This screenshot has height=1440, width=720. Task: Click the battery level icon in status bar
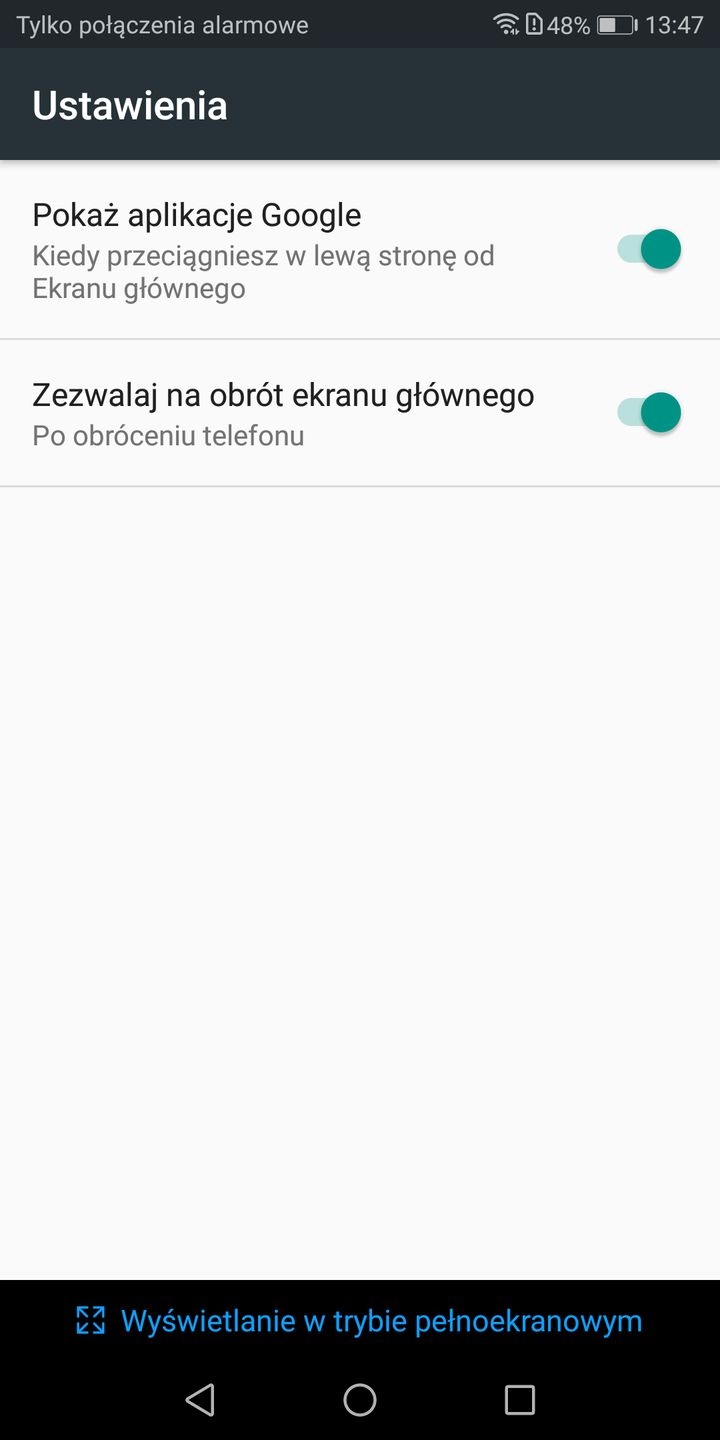click(x=615, y=24)
